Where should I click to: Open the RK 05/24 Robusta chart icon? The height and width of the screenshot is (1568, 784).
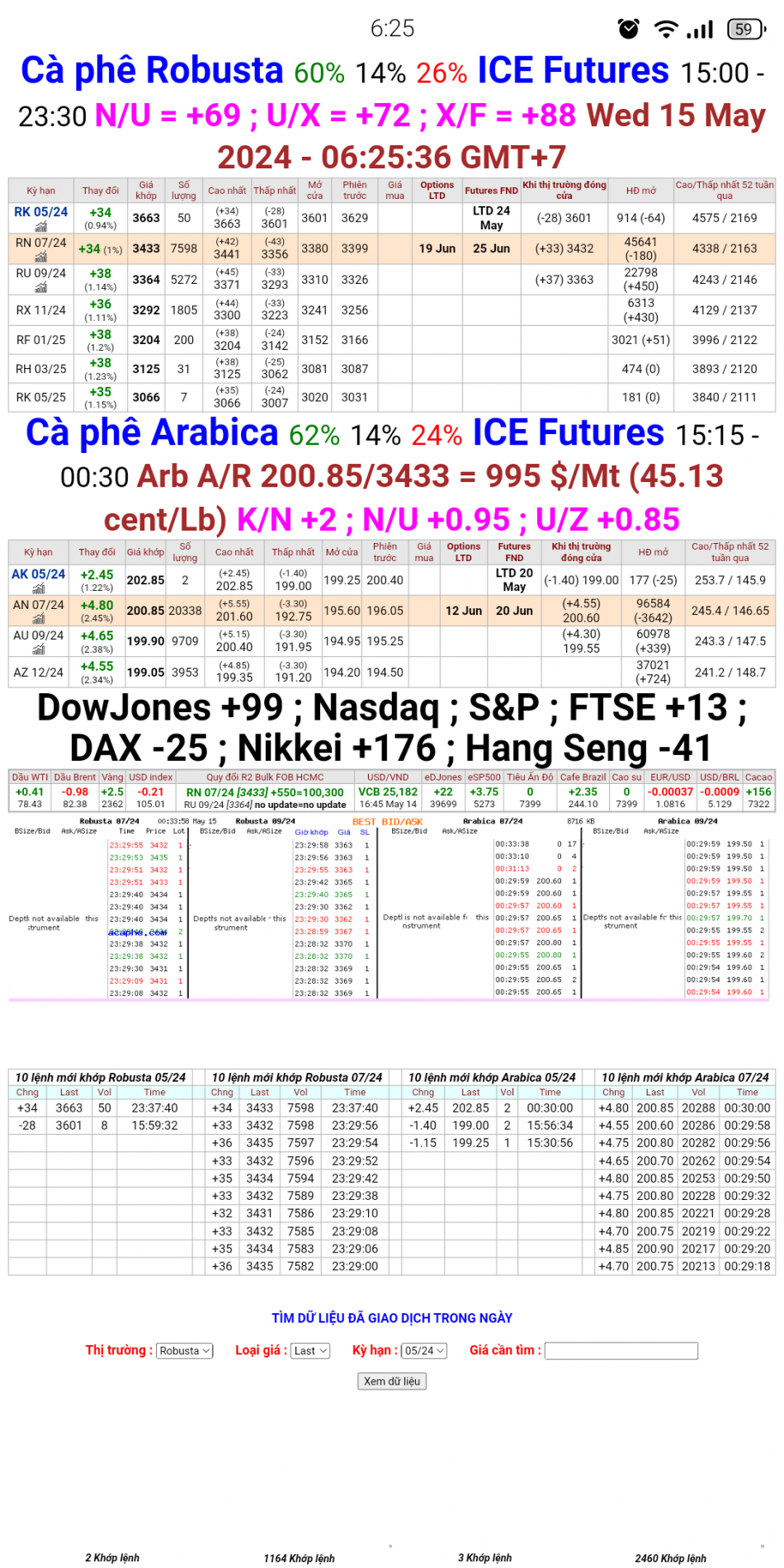40,224
